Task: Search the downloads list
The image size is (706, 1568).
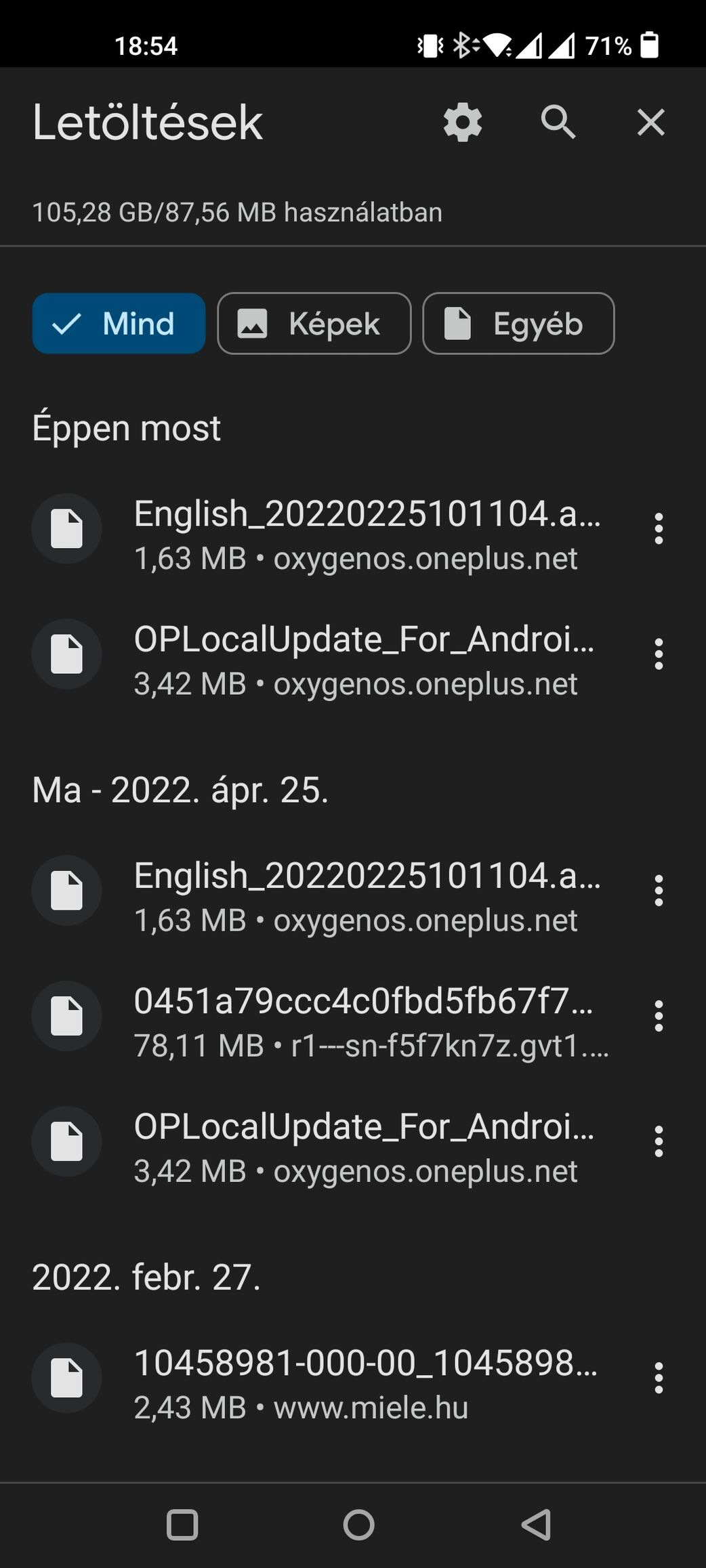Action: (x=558, y=123)
